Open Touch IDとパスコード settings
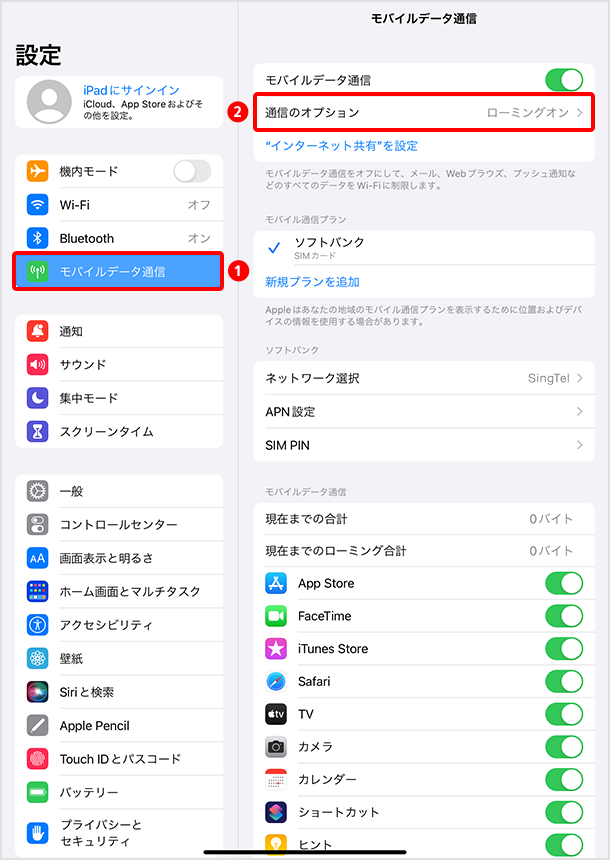 [x=119, y=759]
